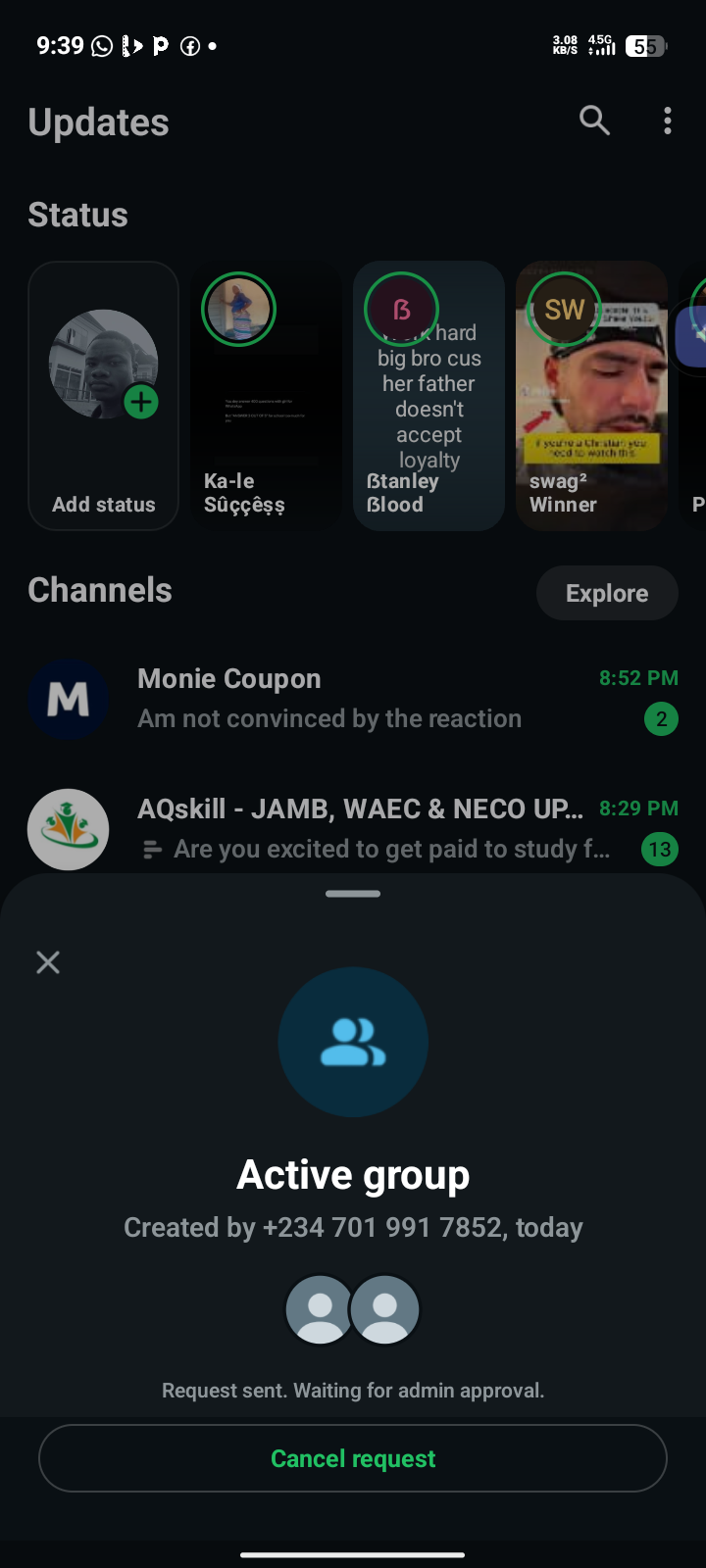
Task: View swag² Winner status
Action: tap(591, 396)
